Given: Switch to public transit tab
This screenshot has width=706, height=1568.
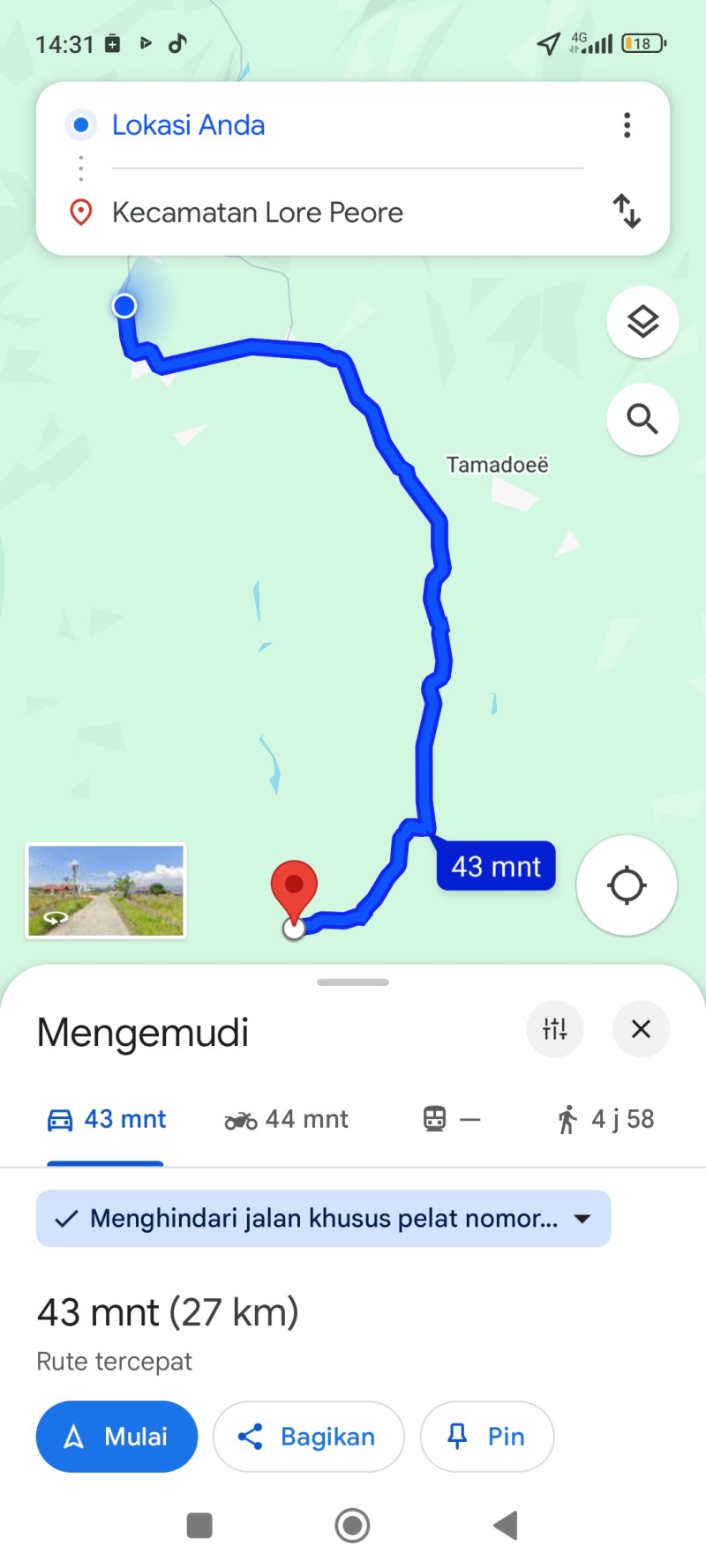Looking at the screenshot, I should (x=451, y=1120).
